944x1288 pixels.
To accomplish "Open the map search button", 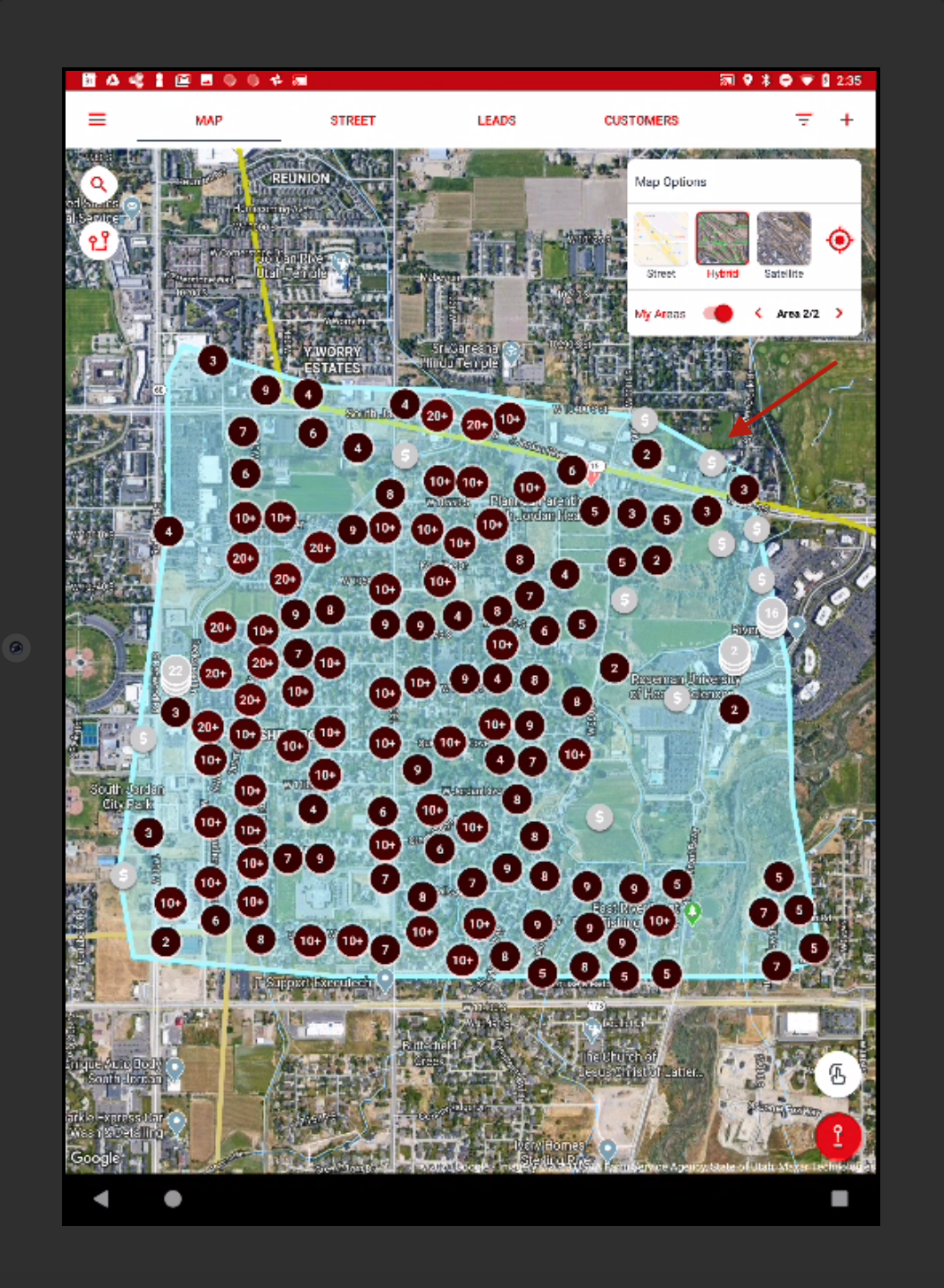I will pyautogui.click(x=98, y=184).
